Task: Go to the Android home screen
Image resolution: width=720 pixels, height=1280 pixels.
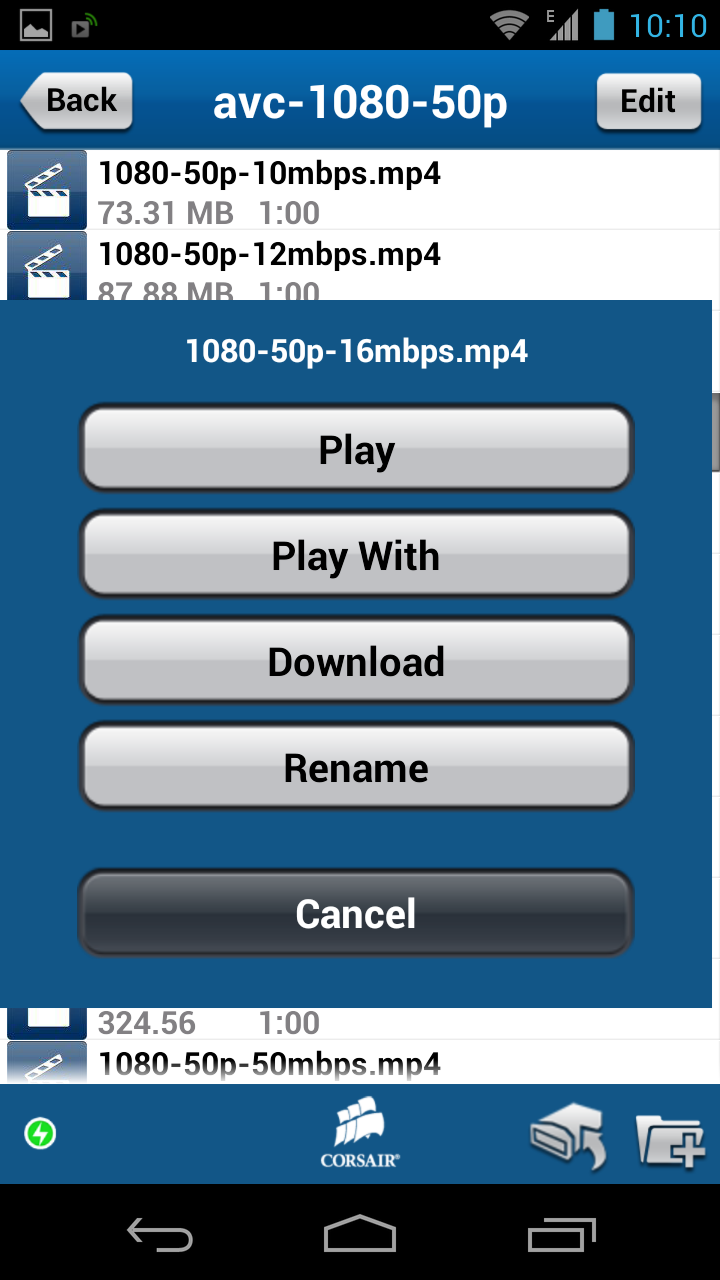Action: (360, 1234)
